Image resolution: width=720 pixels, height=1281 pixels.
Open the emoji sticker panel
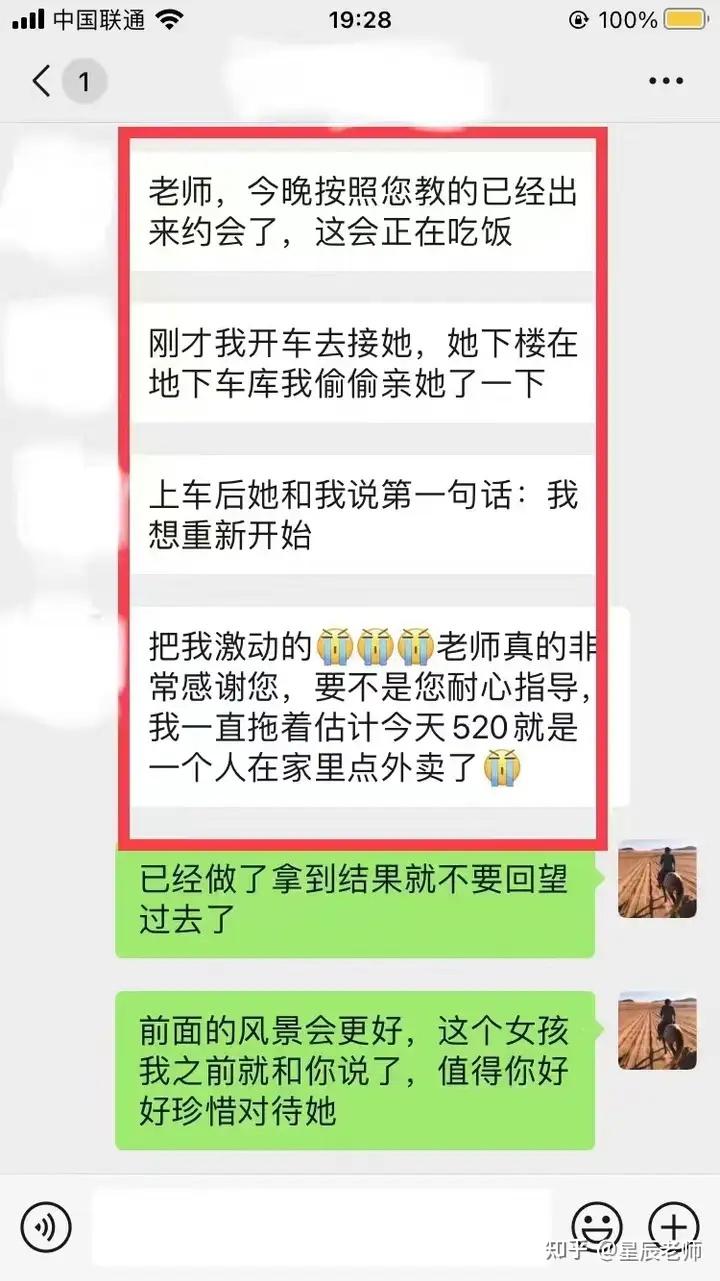(596, 1225)
